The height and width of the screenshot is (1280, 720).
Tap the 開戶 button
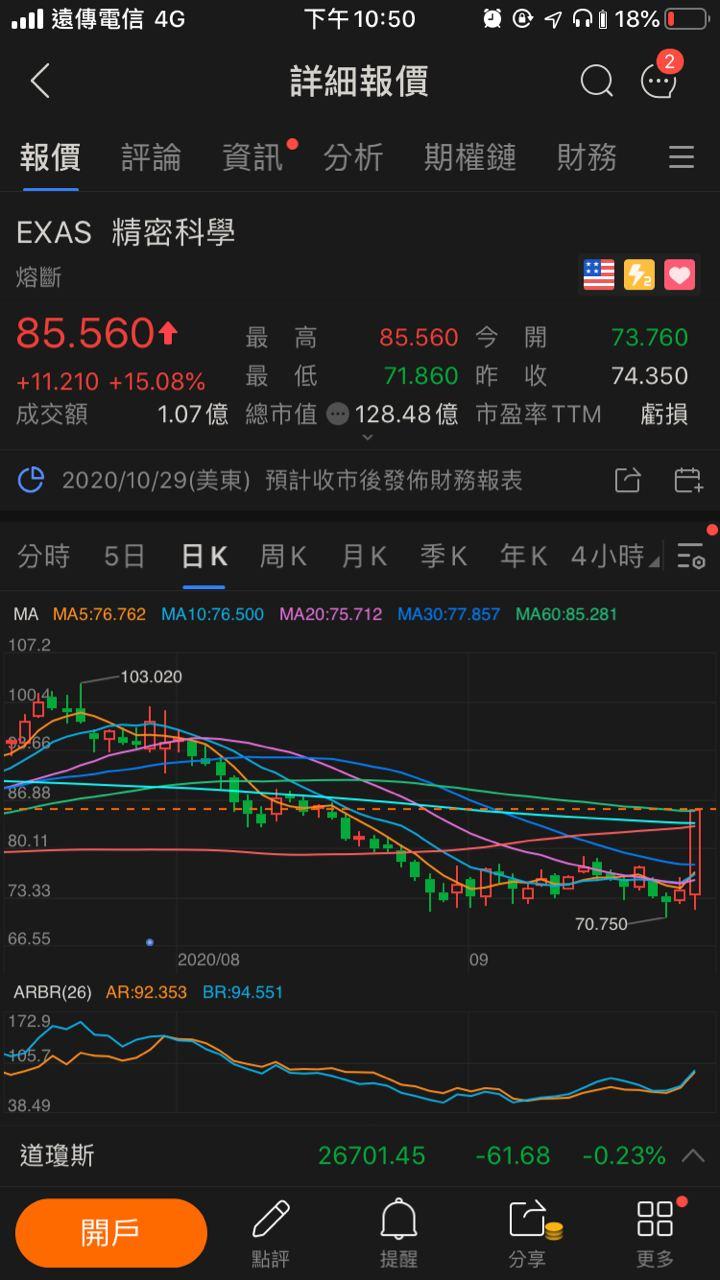(x=111, y=1232)
